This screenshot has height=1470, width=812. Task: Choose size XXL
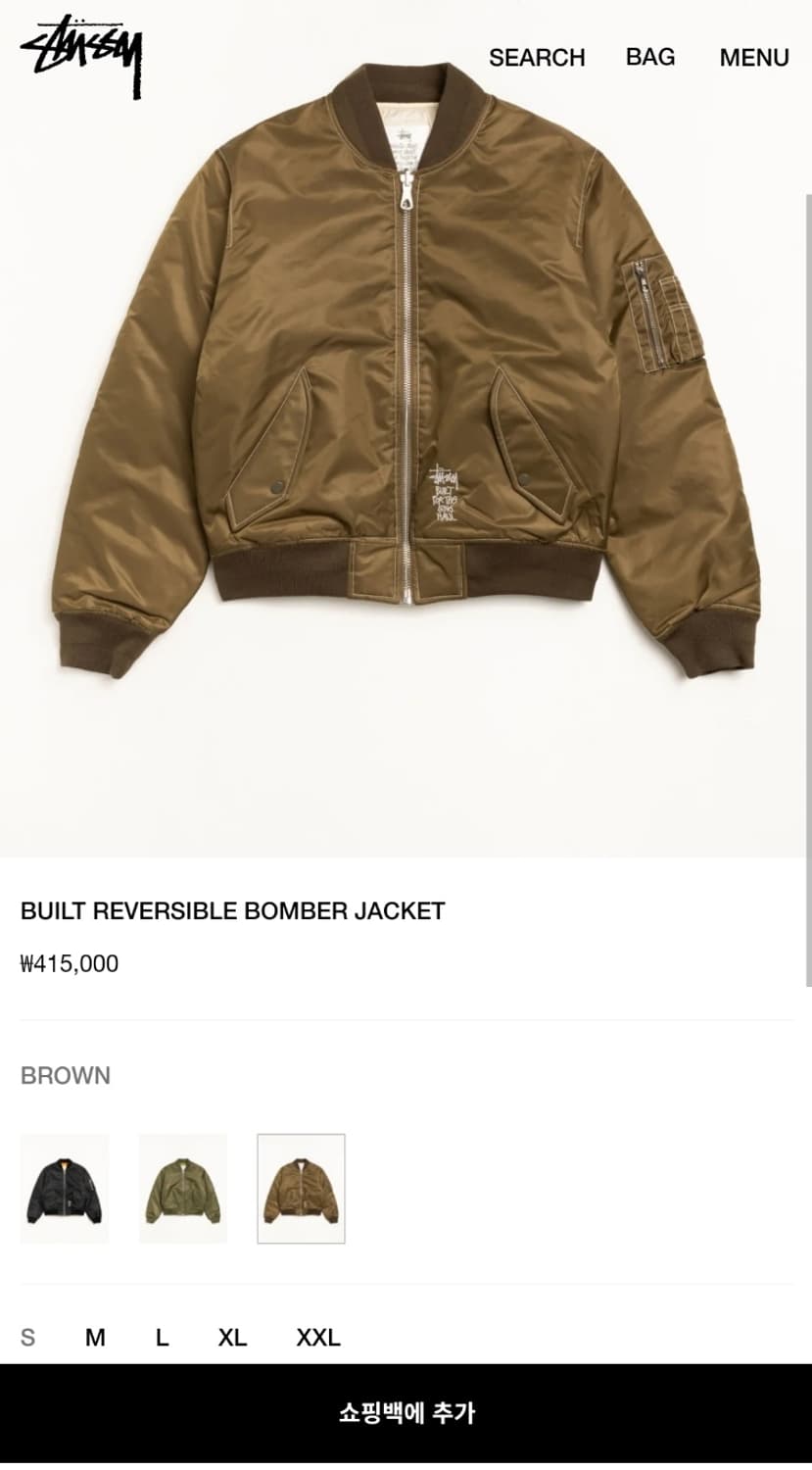[318, 1337]
